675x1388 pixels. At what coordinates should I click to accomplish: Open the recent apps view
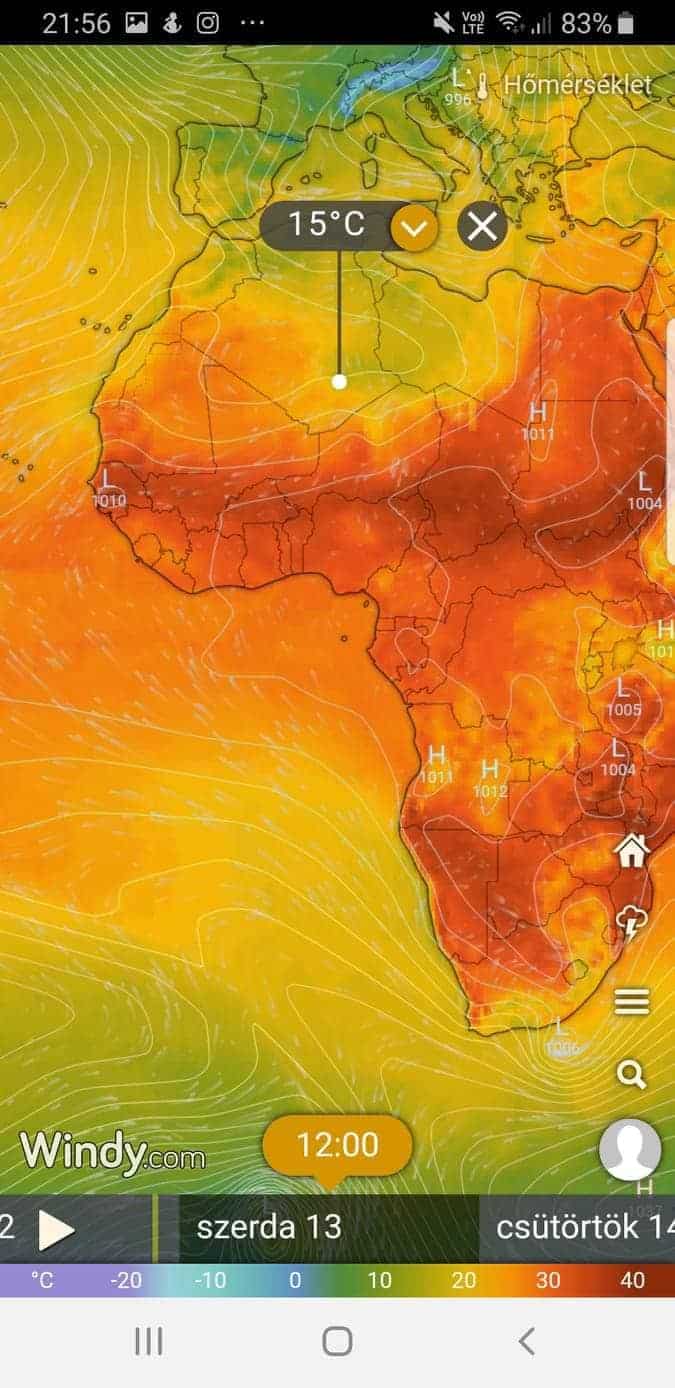pos(148,1342)
